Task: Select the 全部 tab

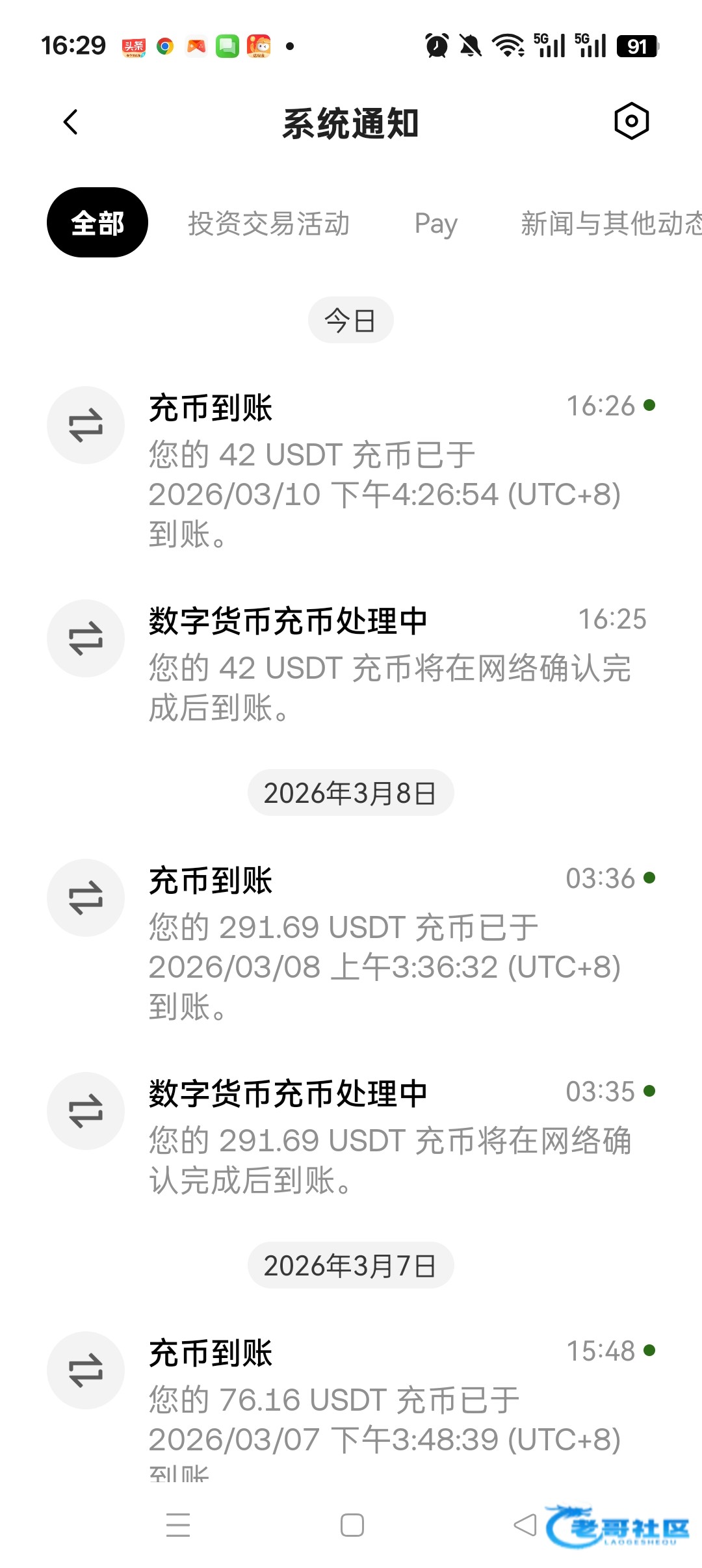Action: point(97,223)
